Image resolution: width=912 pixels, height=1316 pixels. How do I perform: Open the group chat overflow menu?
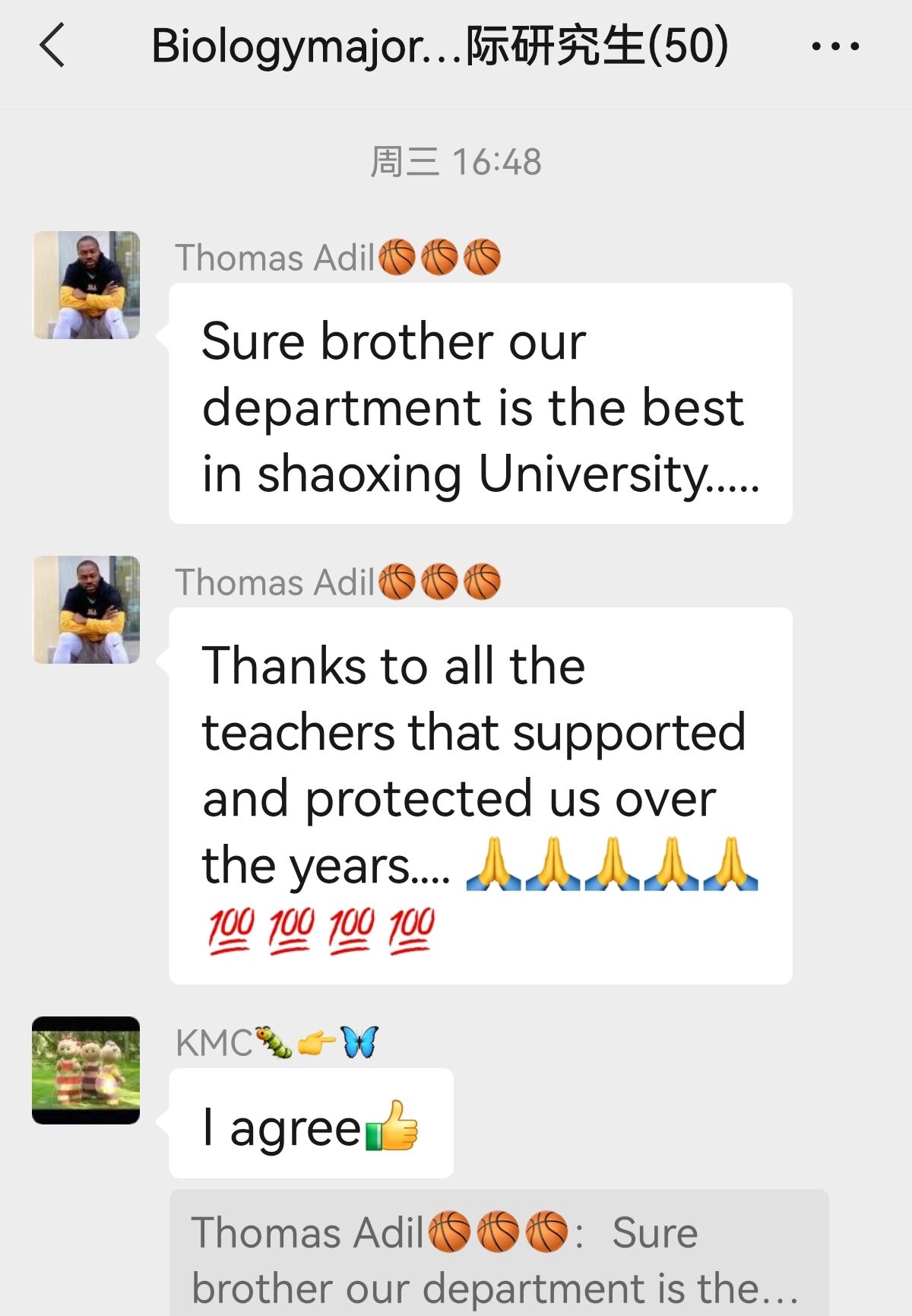point(834,46)
